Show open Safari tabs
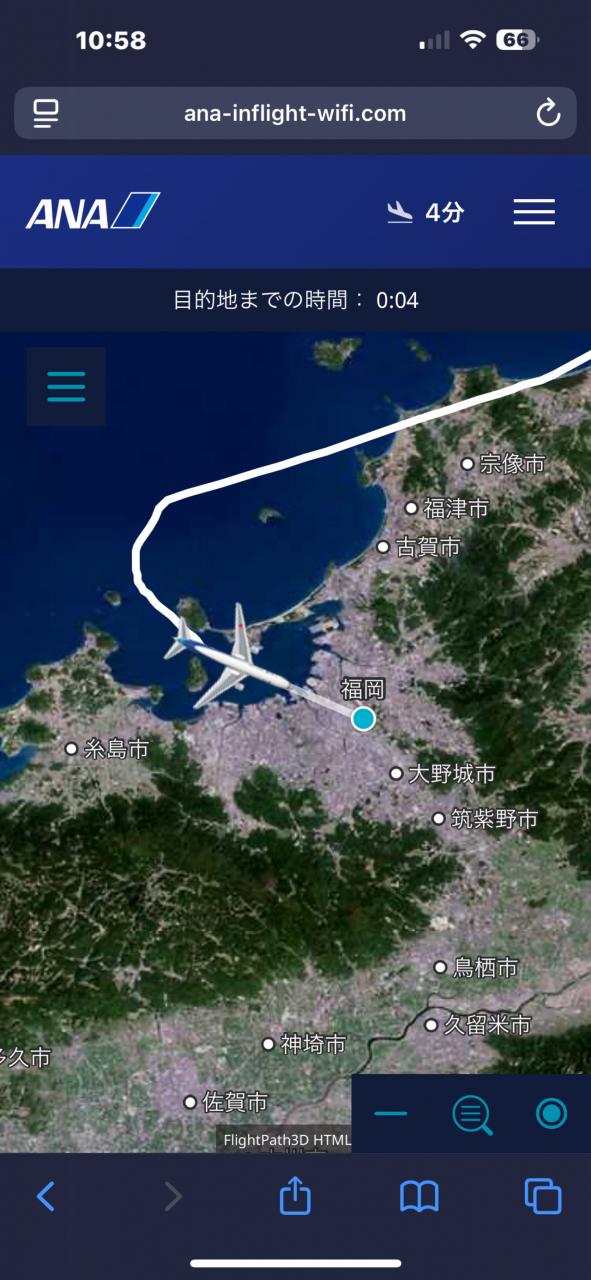The width and height of the screenshot is (591, 1280). (x=543, y=1196)
